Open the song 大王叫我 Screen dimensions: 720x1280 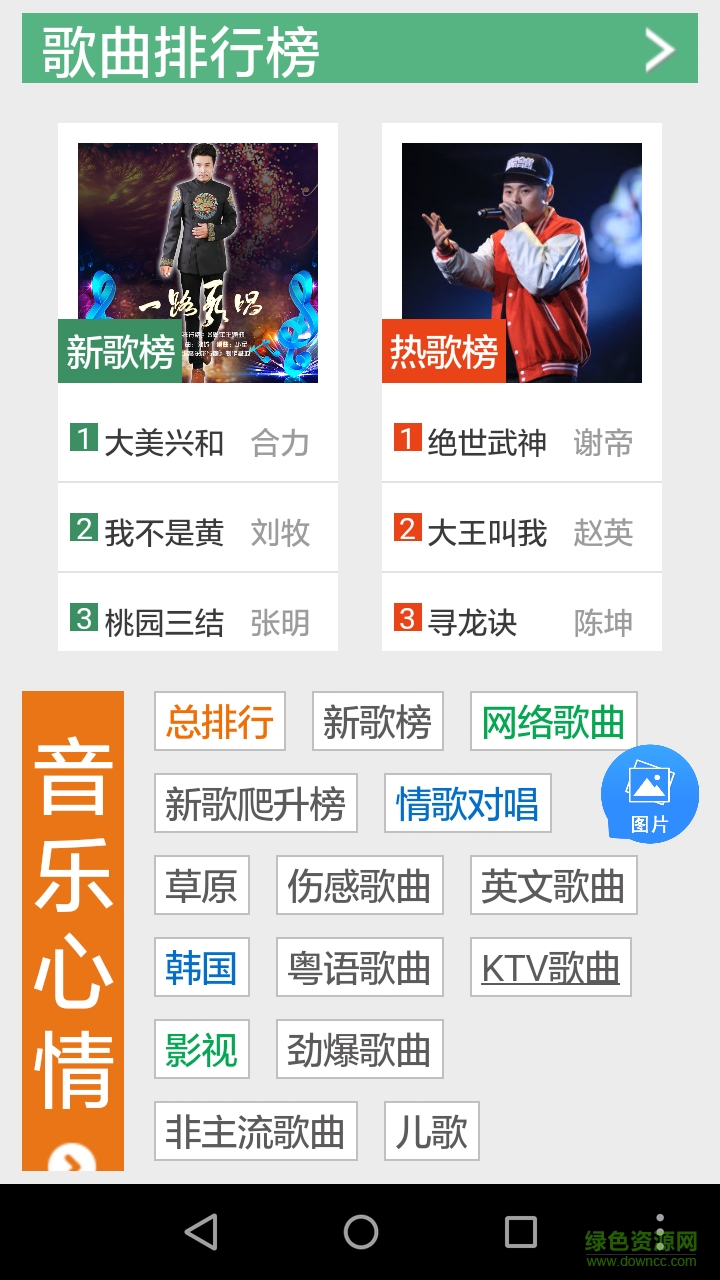click(x=487, y=532)
